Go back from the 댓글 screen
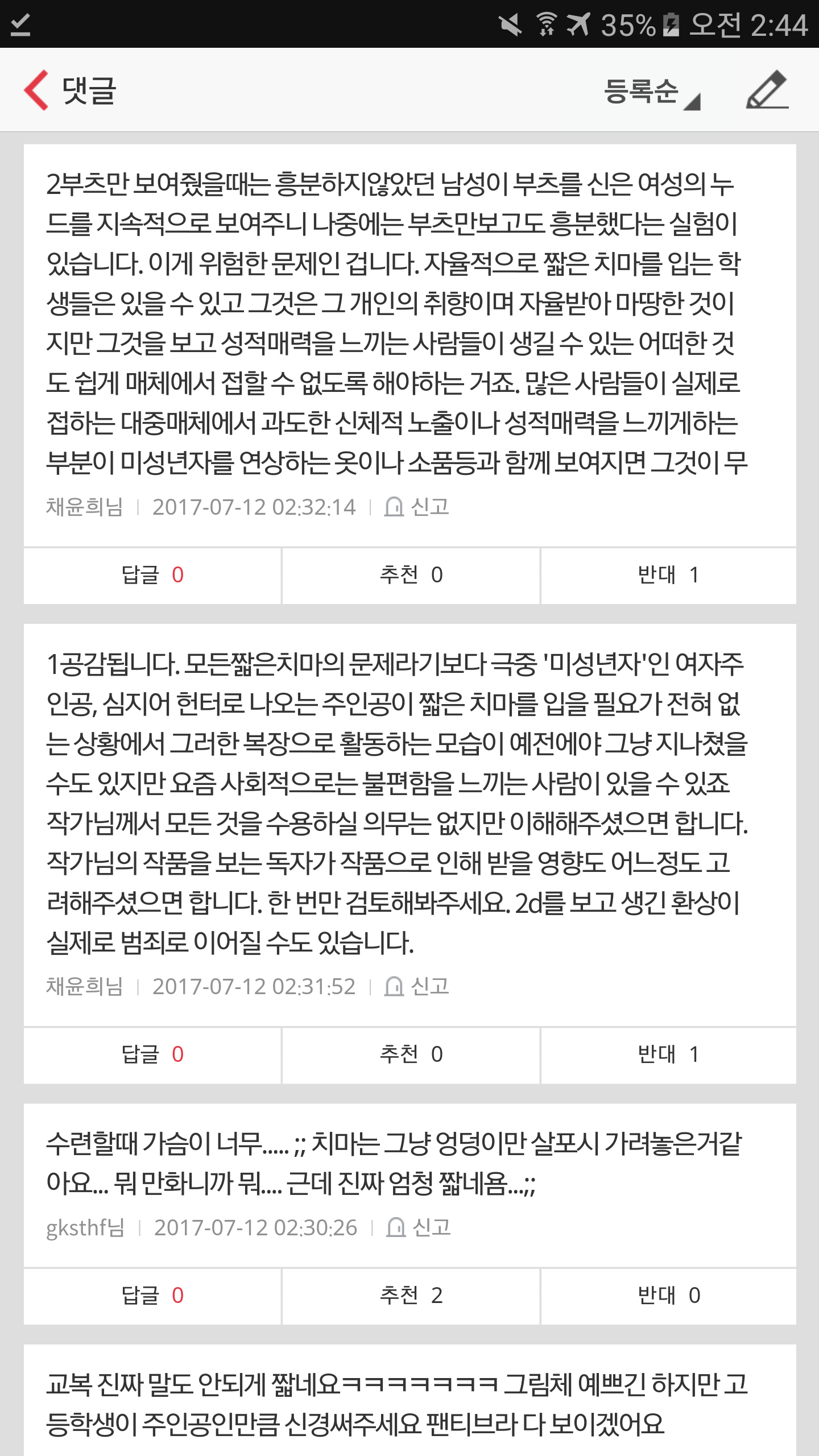819x1456 pixels. (36, 90)
